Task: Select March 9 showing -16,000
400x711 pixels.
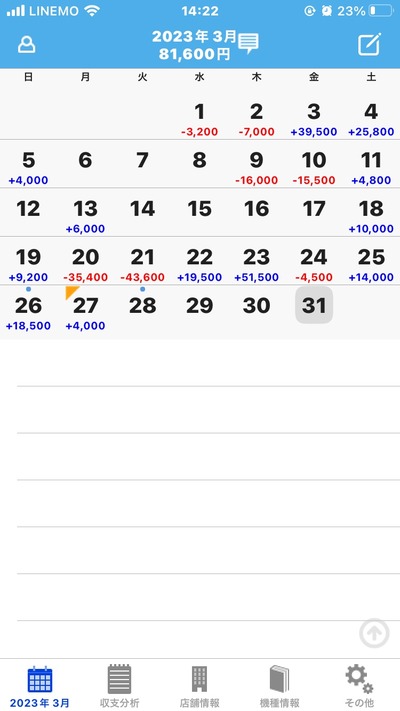Action: click(257, 164)
